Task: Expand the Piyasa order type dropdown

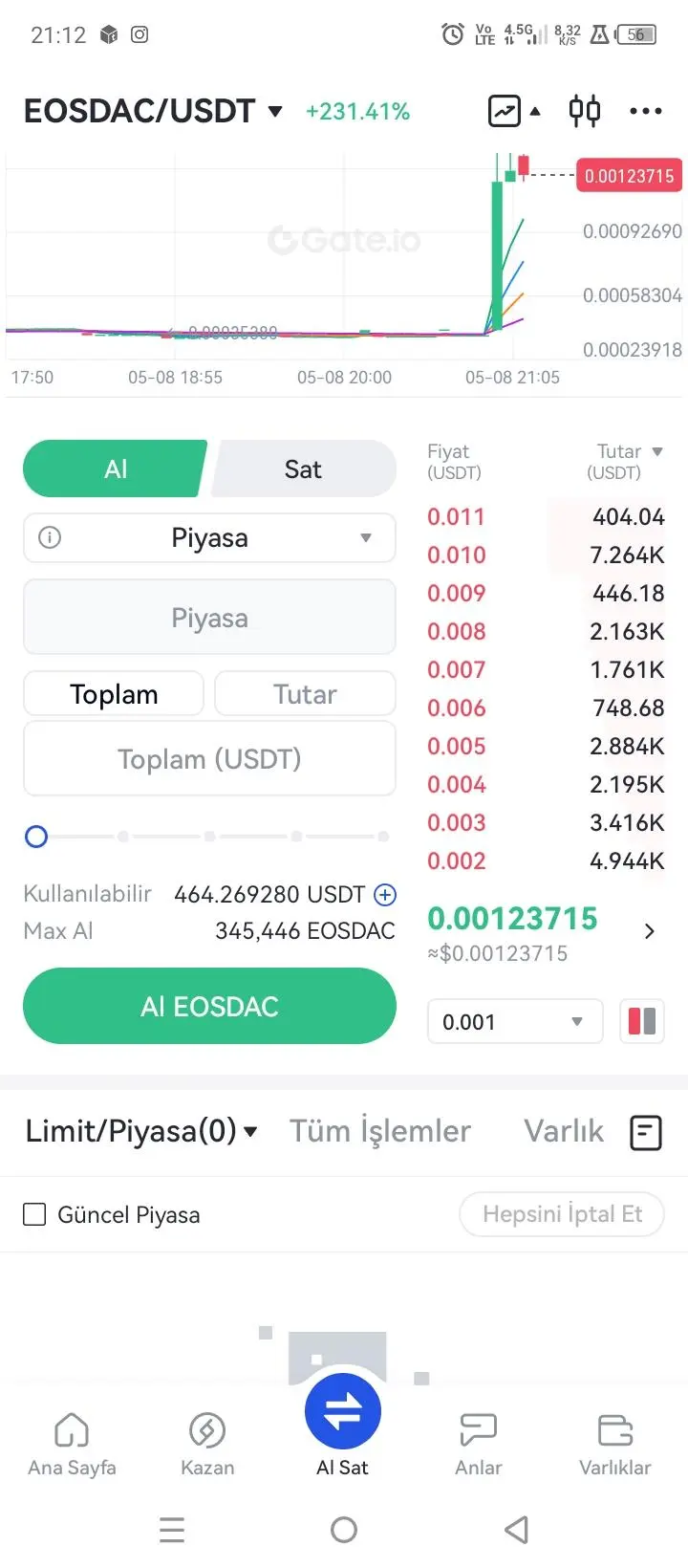Action: 209,538
